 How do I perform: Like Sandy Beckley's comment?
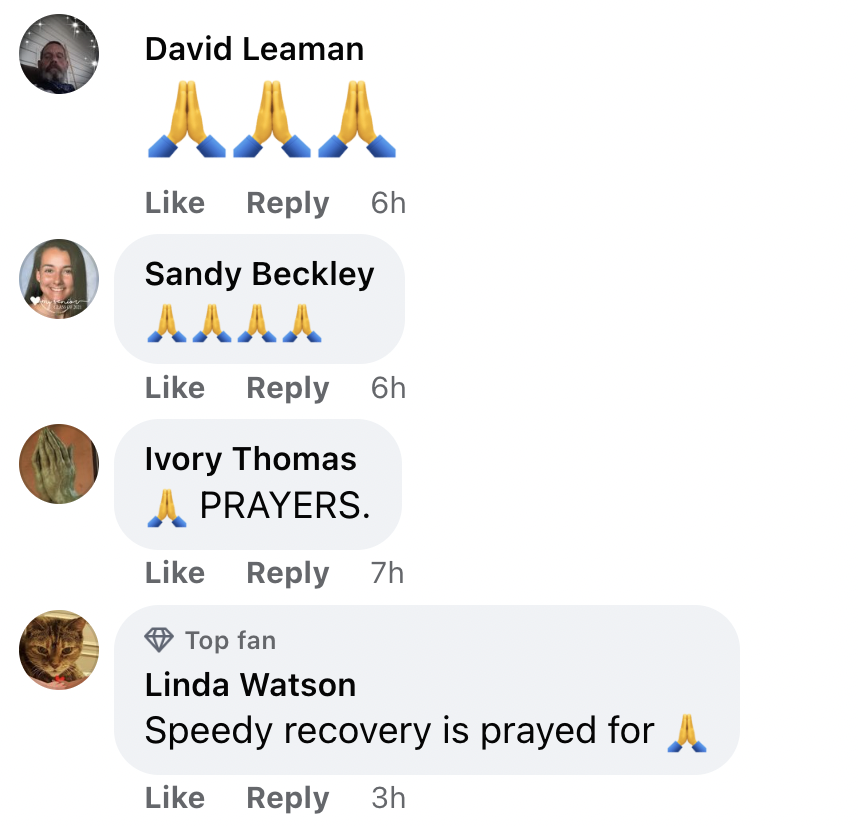pos(175,388)
